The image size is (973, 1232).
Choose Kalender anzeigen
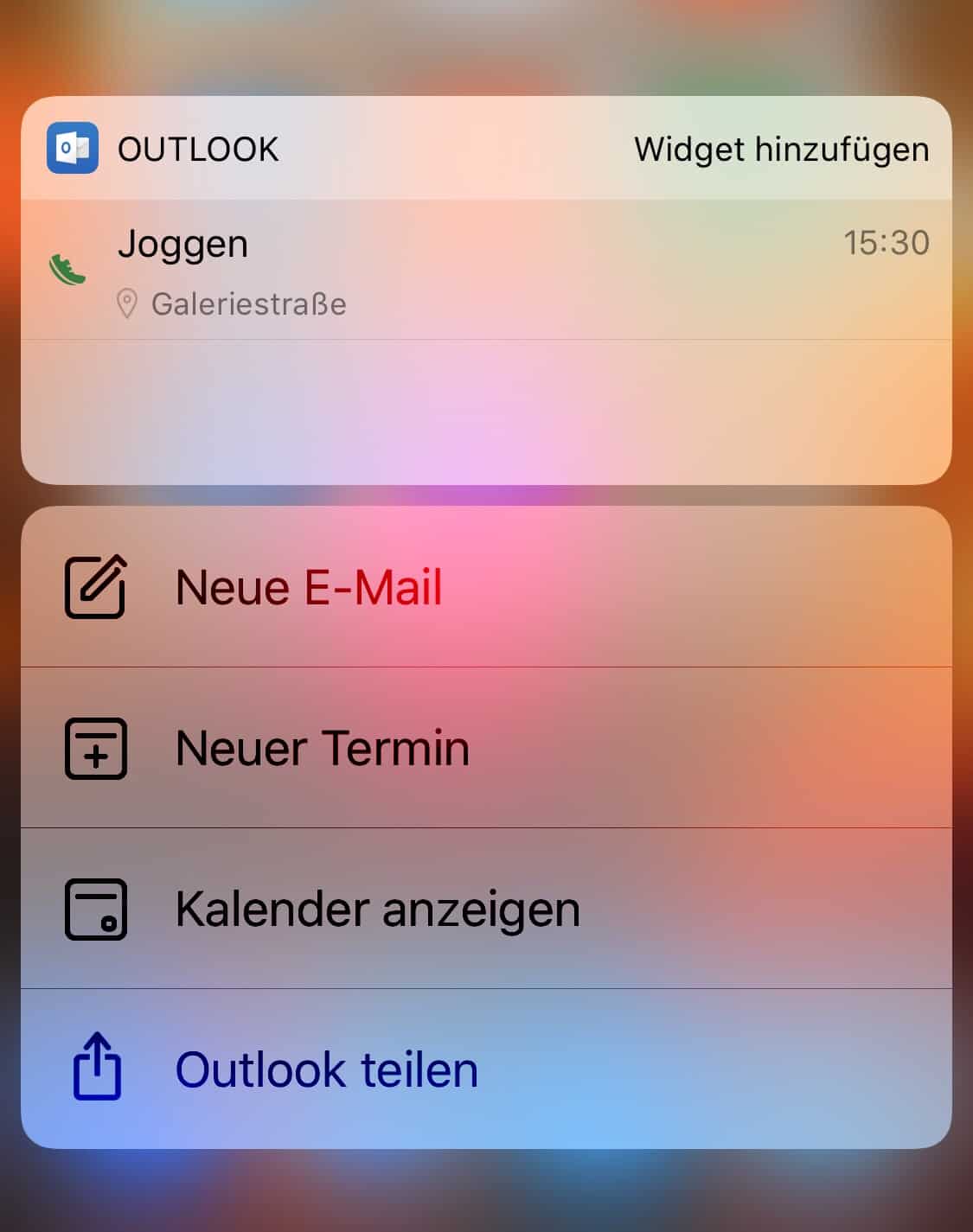(x=484, y=909)
